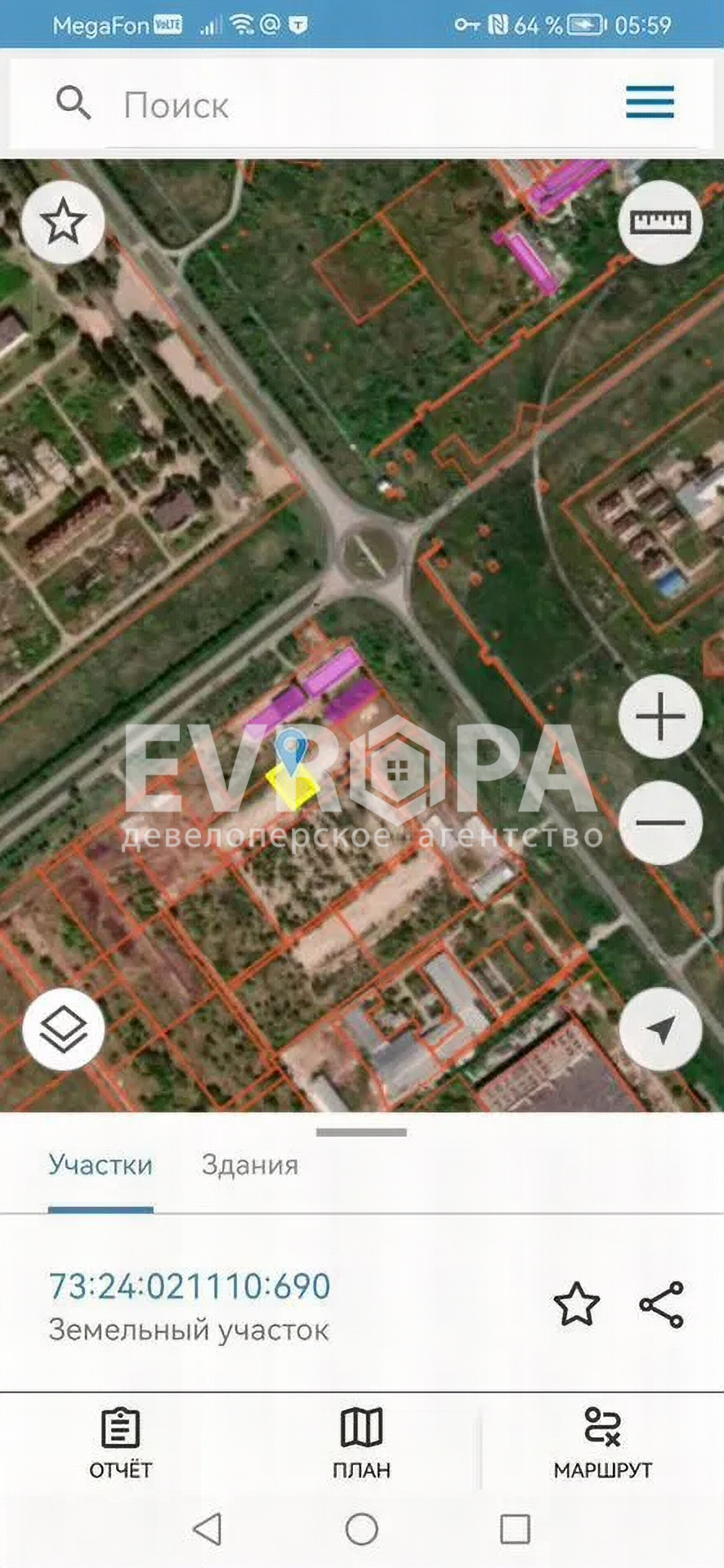Switch to the Здания tab
The image size is (724, 1568).
250,1165
